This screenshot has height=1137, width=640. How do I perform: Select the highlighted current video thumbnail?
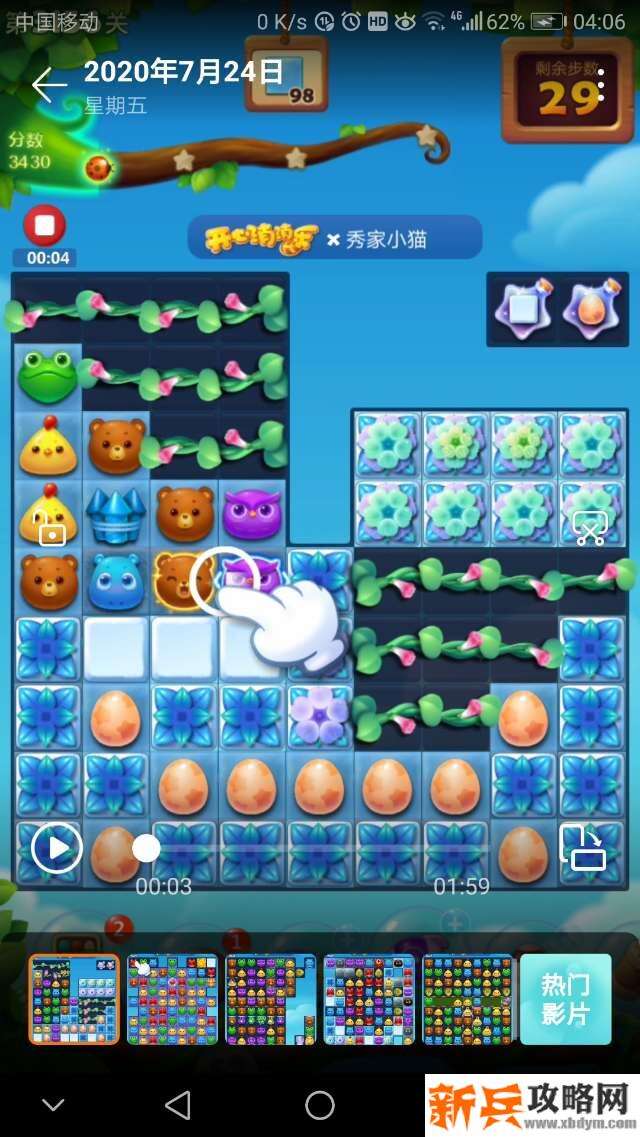pos(73,999)
